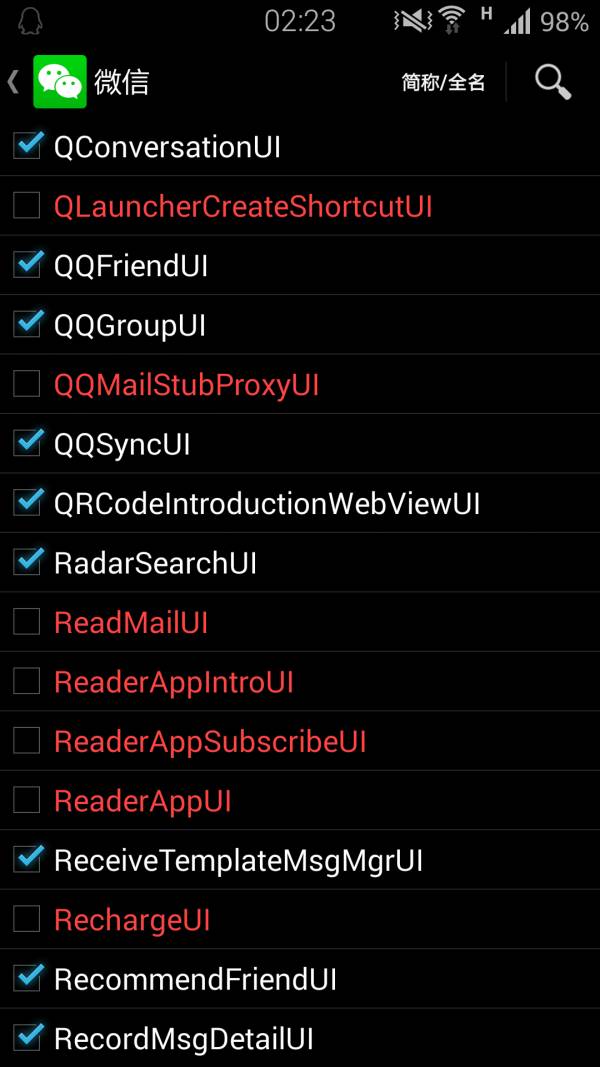Check the ReaderAppSubscribeUI checkbox

[x=27, y=741]
